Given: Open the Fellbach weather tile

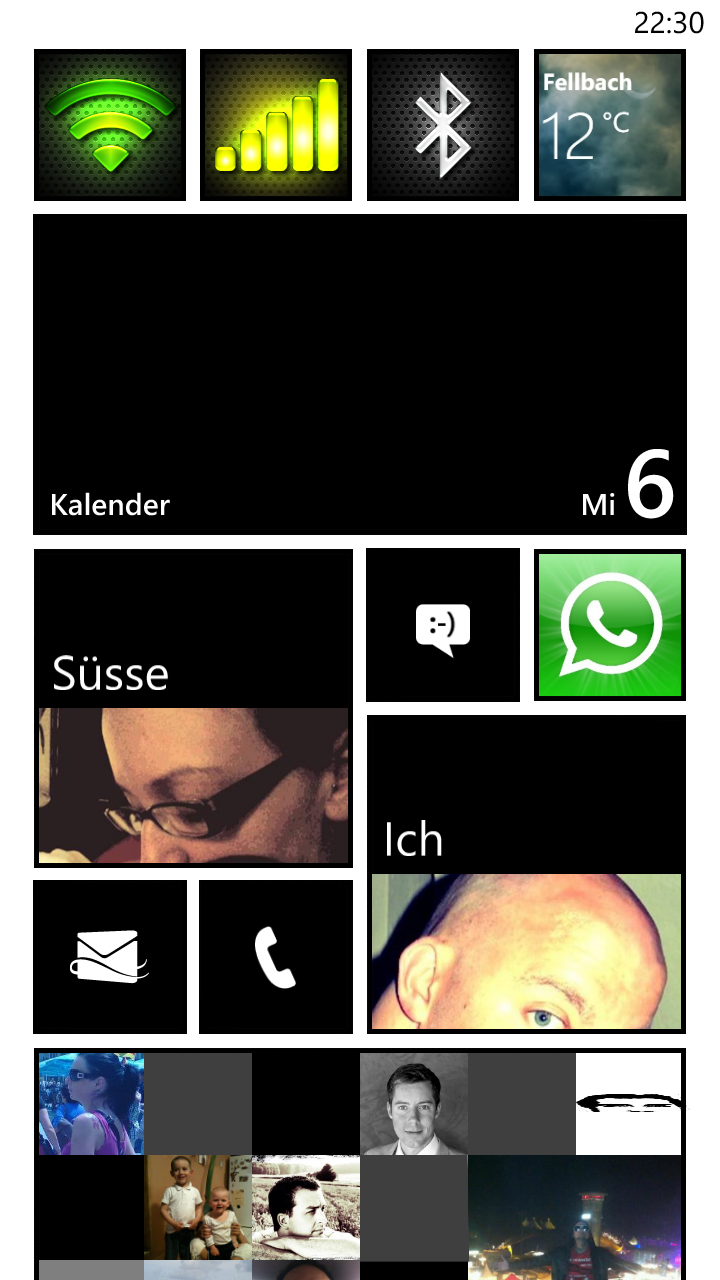Looking at the screenshot, I should (x=610, y=125).
